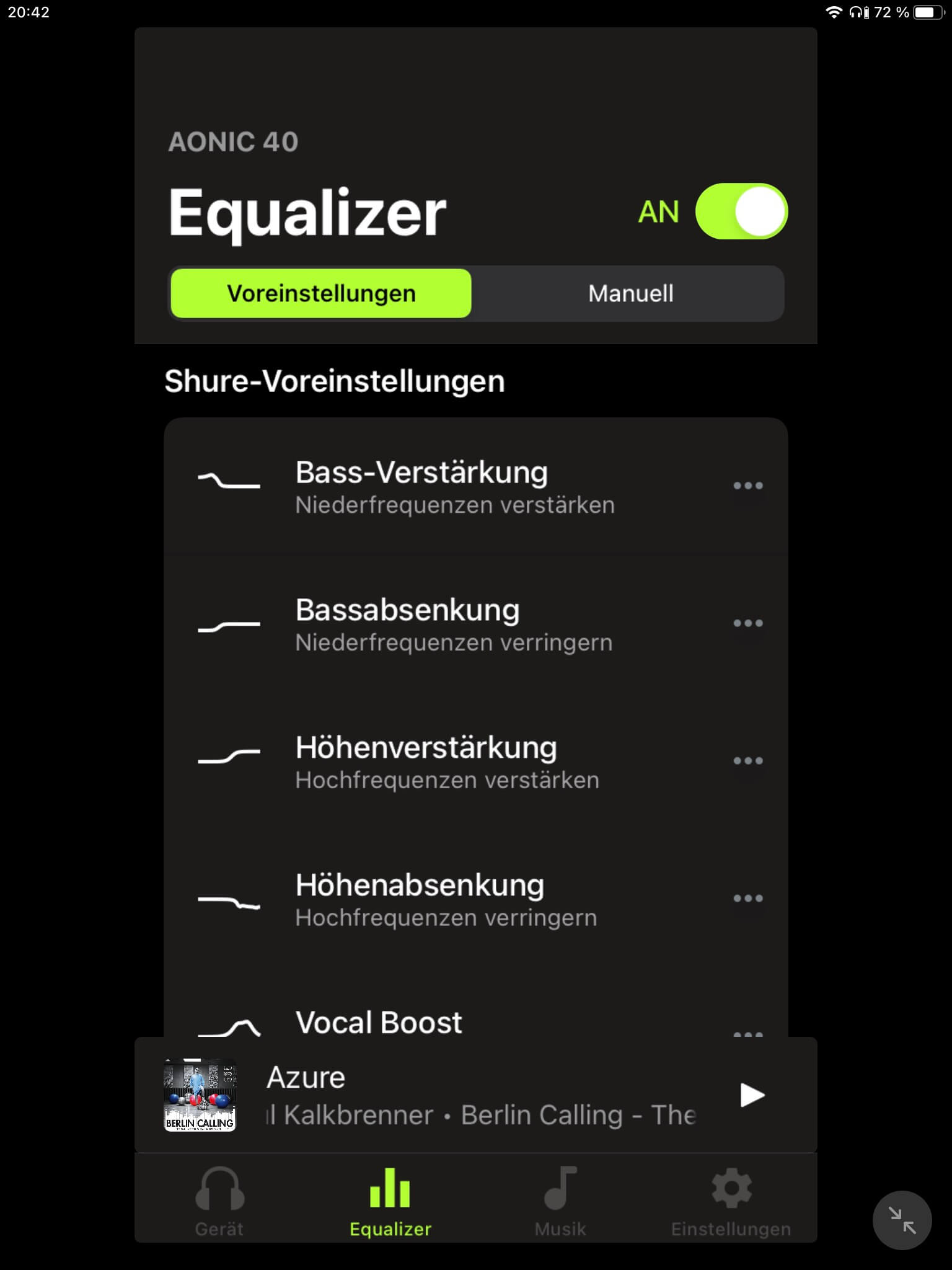Screen dimensions: 952x1270
Task: Open the Musik tab
Action: pyautogui.click(x=560, y=1202)
